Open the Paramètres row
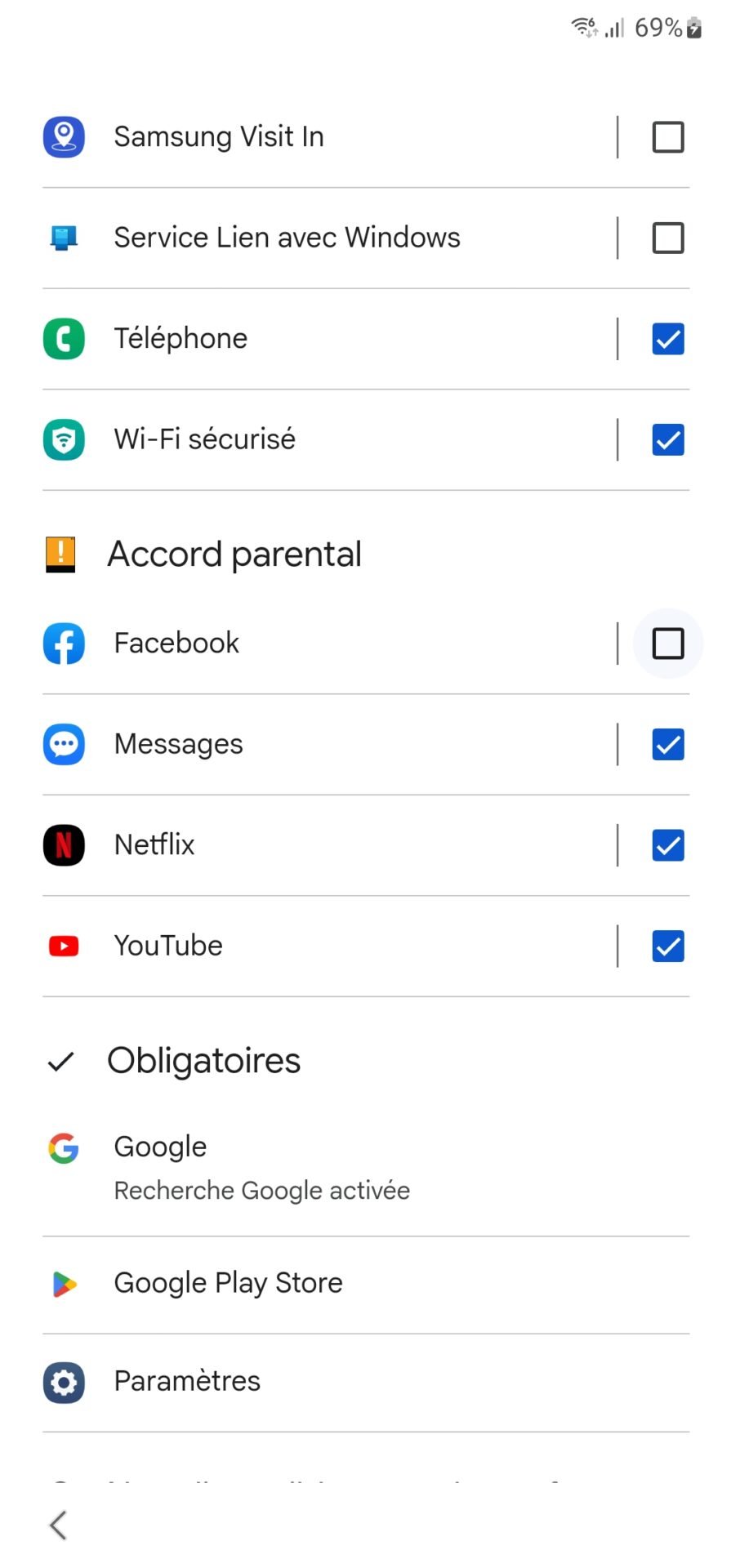This screenshot has height=1568, width=731. point(366,1383)
